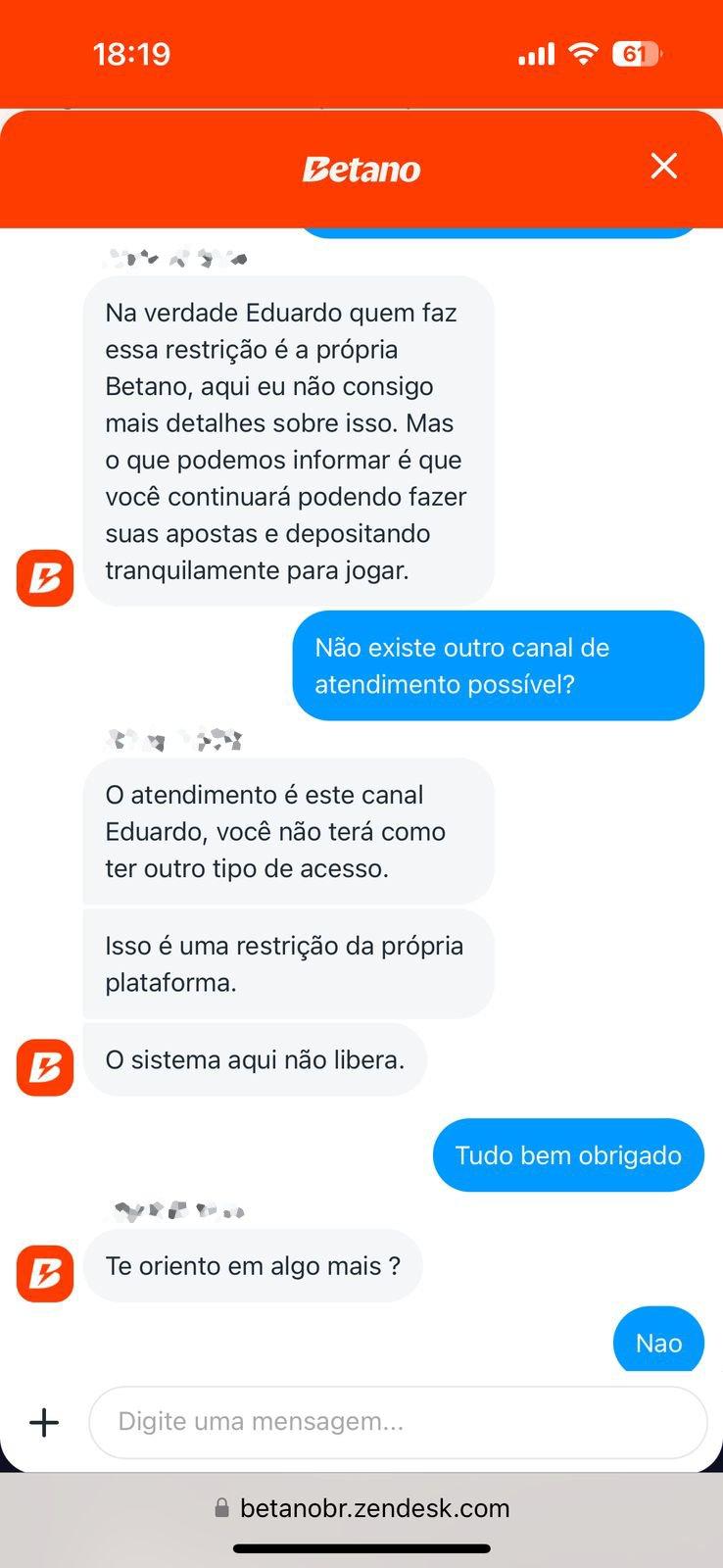Select the 'Te oriento em algo mais?' bubble
The image size is (723, 1568).
coord(253,1266)
